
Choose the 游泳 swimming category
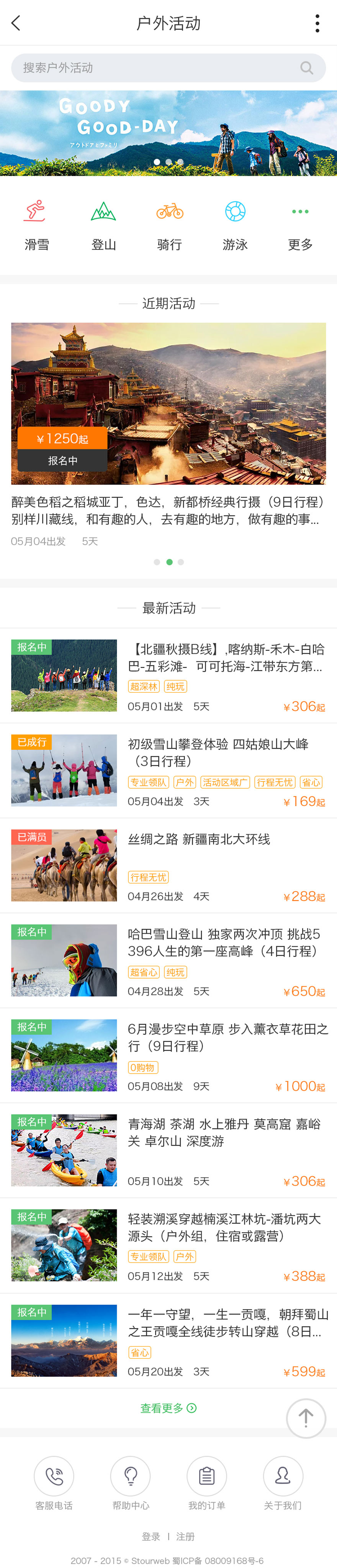[x=236, y=225]
